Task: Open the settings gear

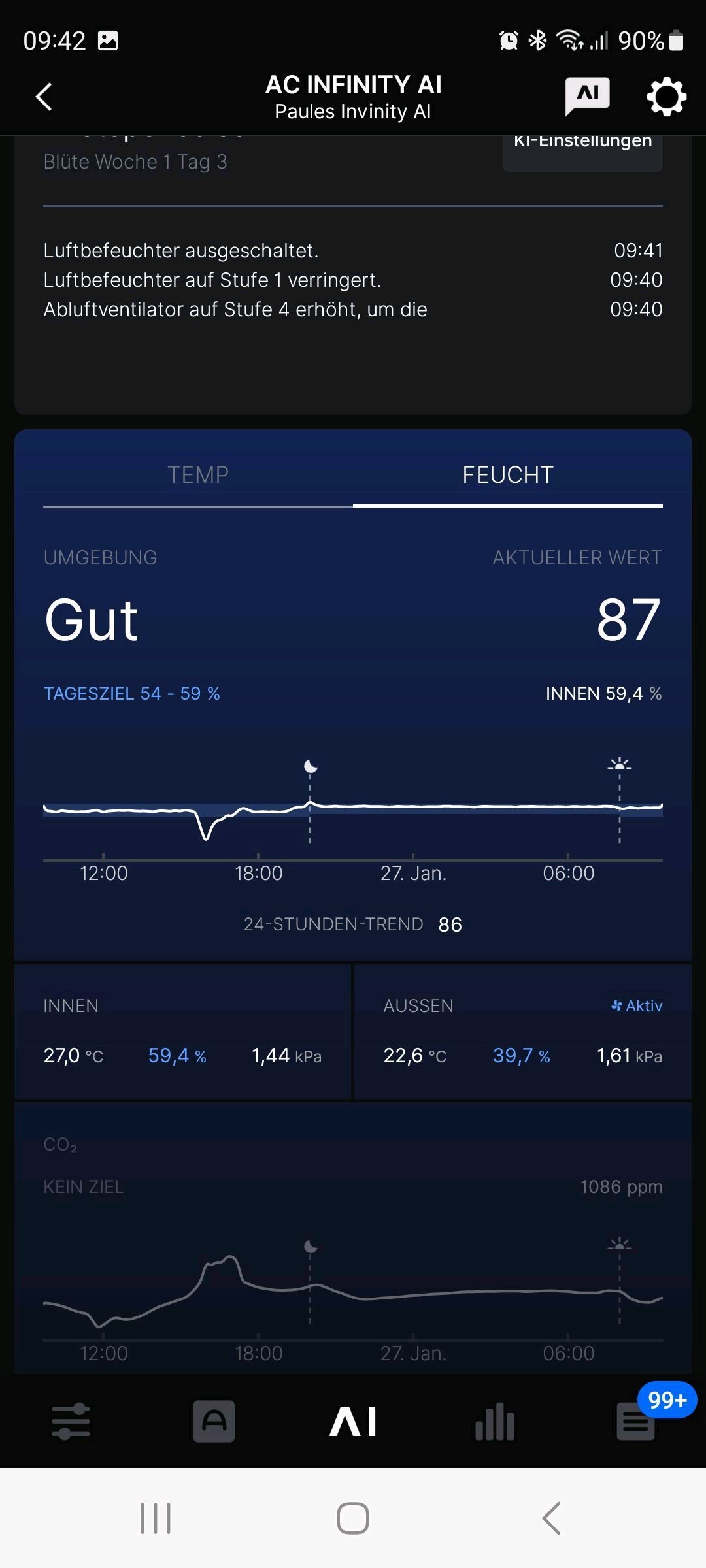Action: [666, 97]
